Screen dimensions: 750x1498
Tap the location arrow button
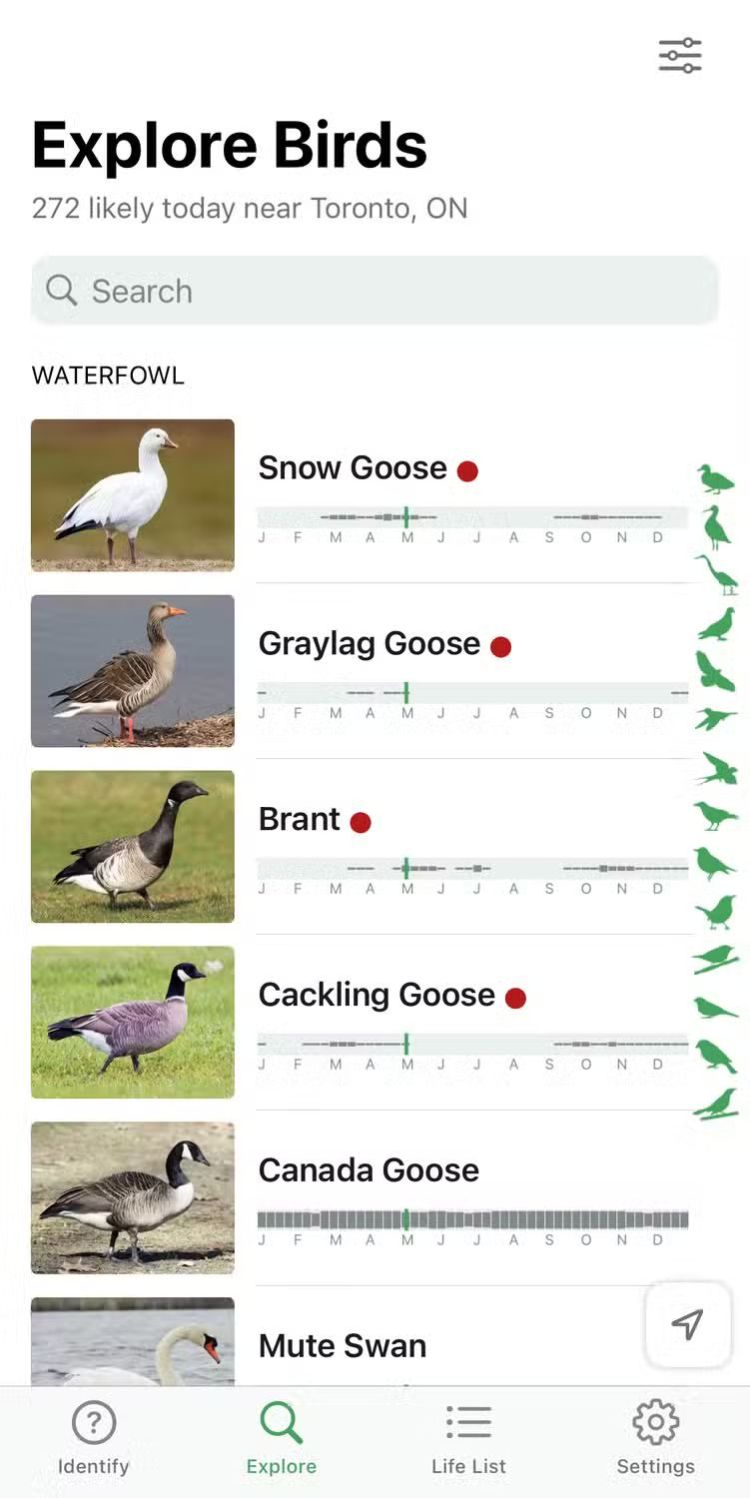[x=688, y=1324]
